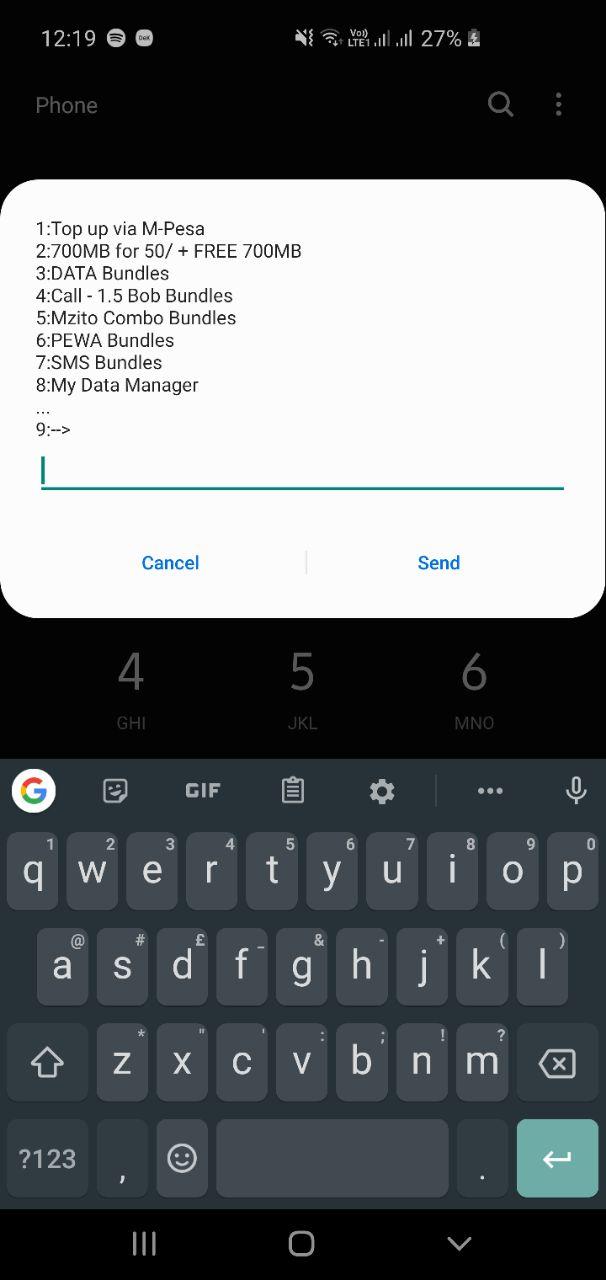
Task: Show more keyboard toolbar options
Action: click(490, 791)
